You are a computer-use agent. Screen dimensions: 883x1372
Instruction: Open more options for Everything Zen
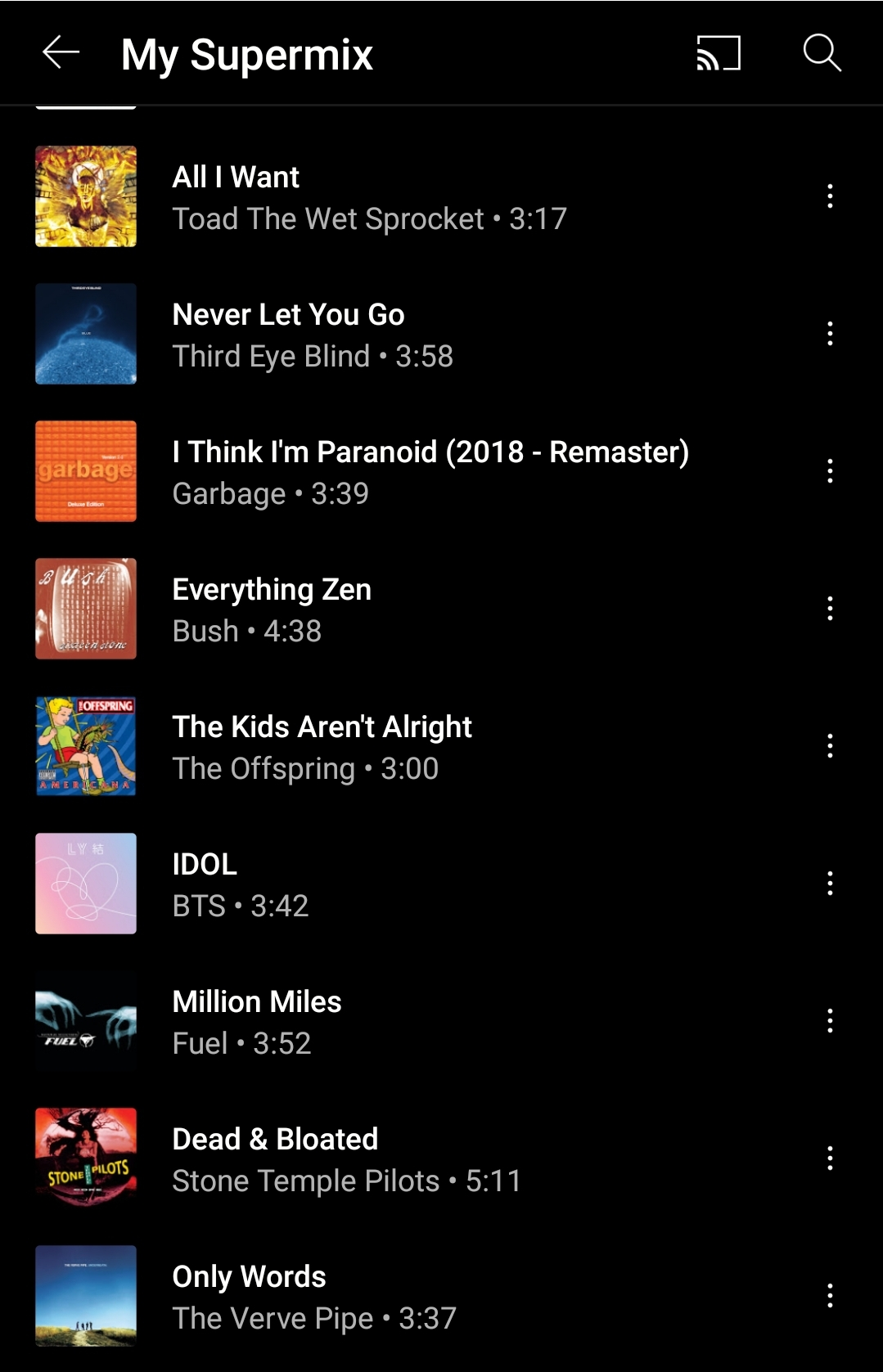pos(830,609)
